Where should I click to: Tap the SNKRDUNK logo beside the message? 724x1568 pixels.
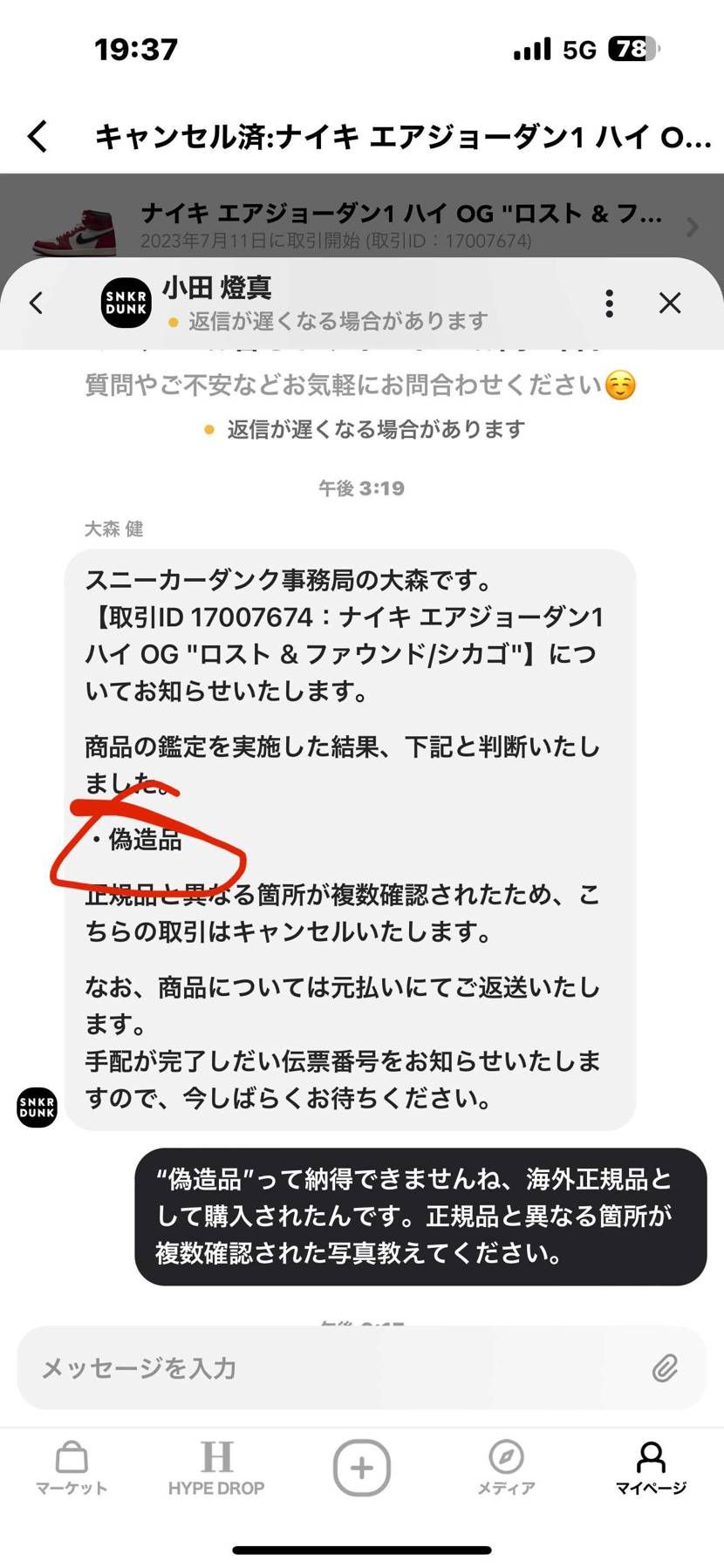[x=36, y=1108]
